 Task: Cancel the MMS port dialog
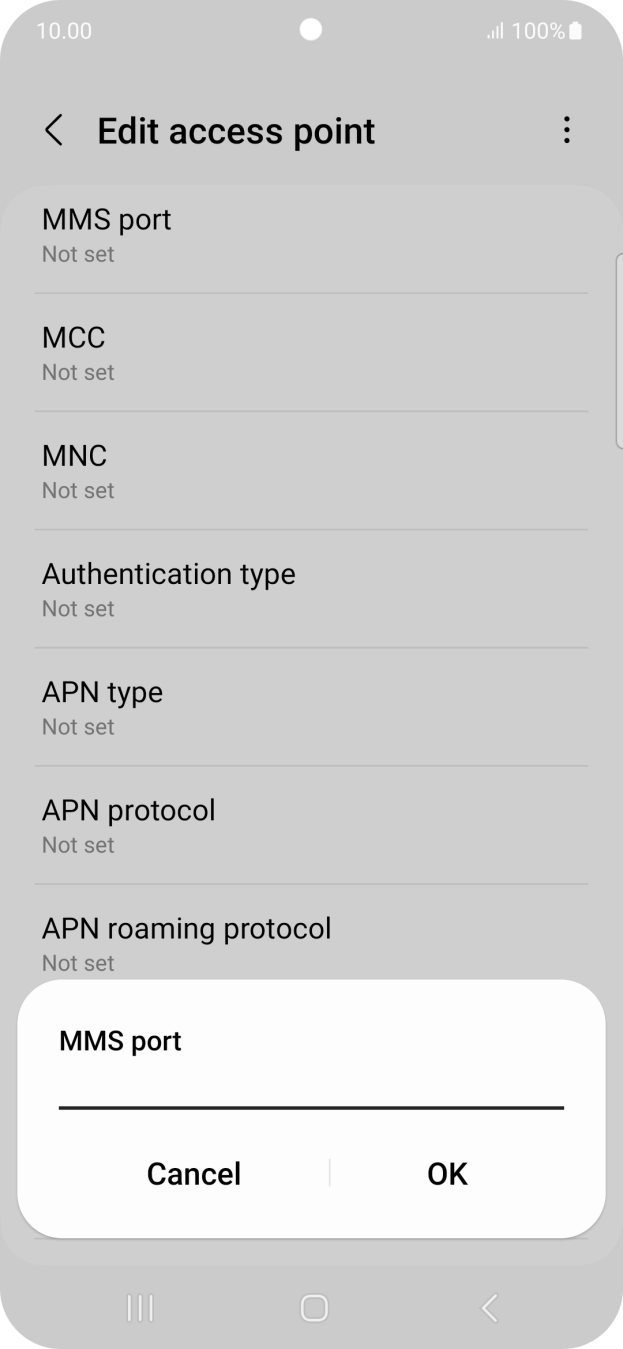tap(194, 1173)
